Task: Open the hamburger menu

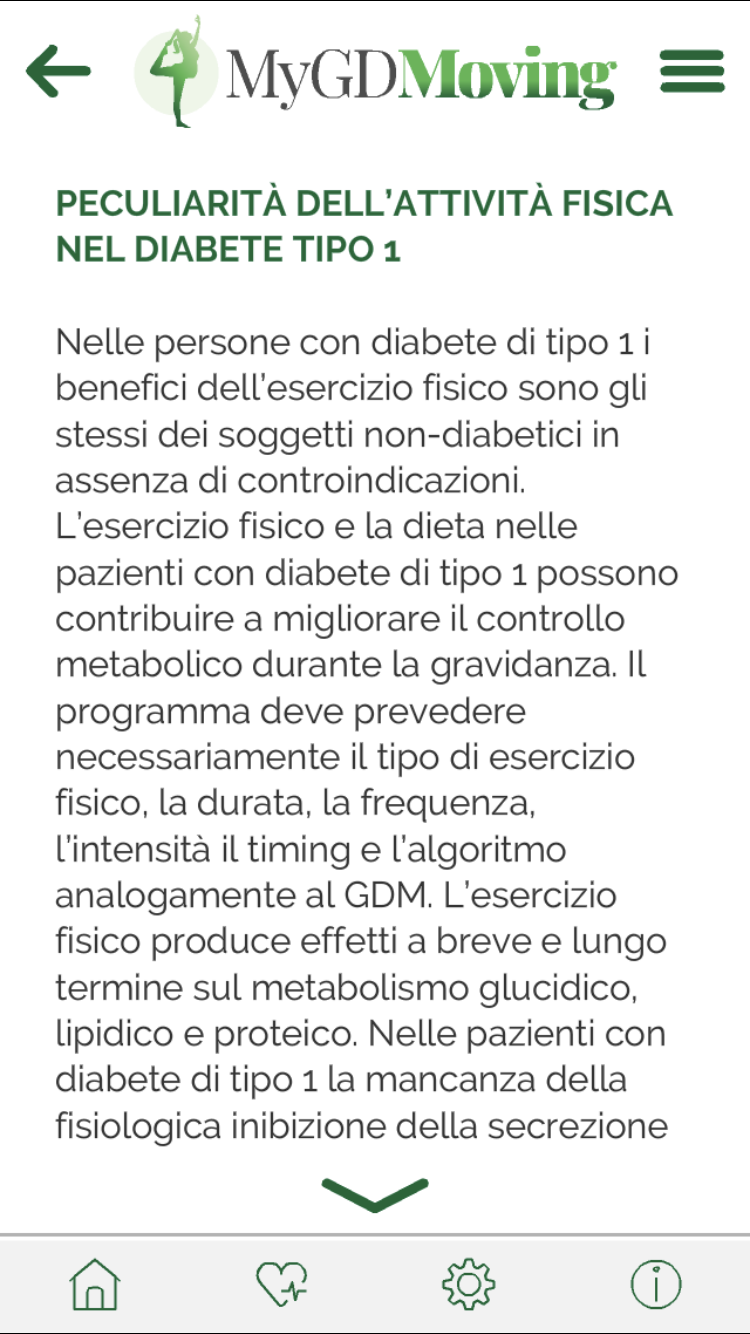Action: [692, 71]
